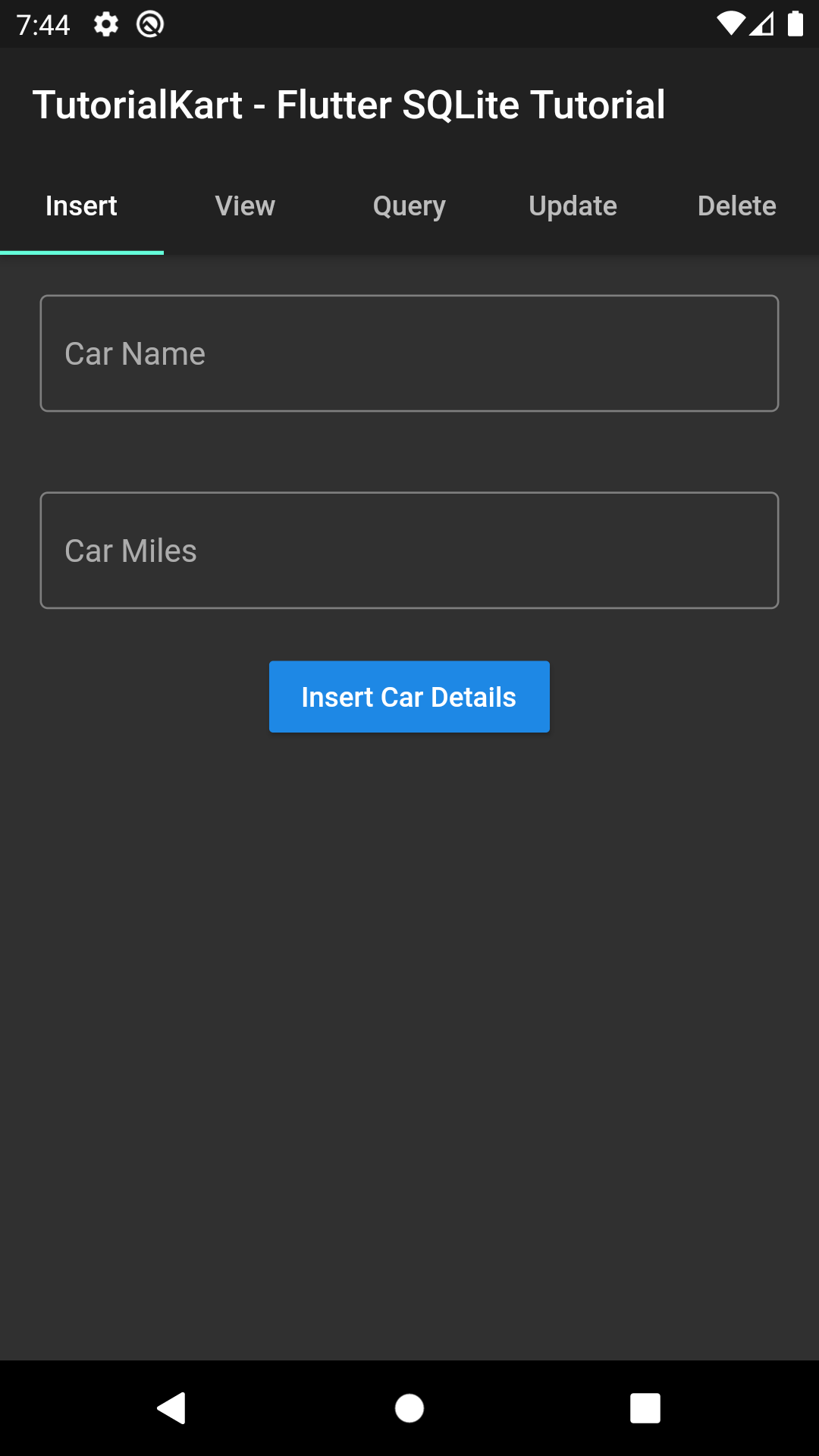Select the currently active Insert tab
The width and height of the screenshot is (819, 1456).
pyautogui.click(x=81, y=205)
